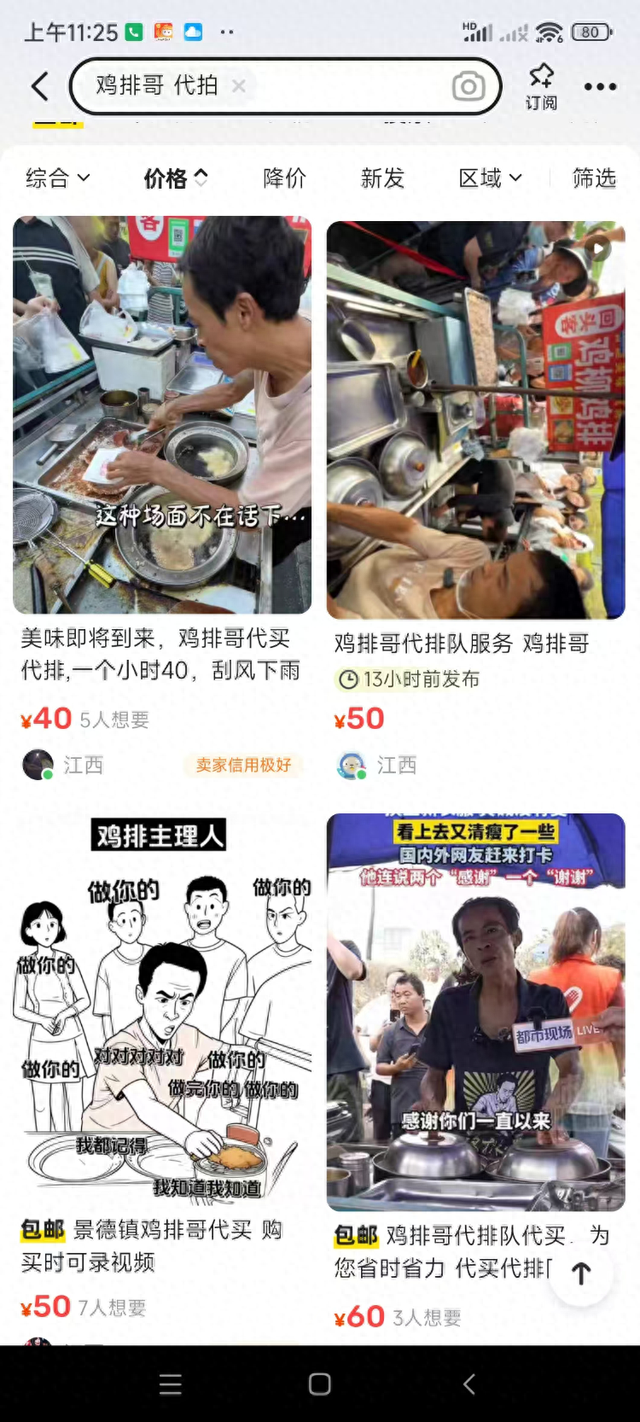
Task: Subscribe to this search with 订阅
Action: pyautogui.click(x=541, y=86)
